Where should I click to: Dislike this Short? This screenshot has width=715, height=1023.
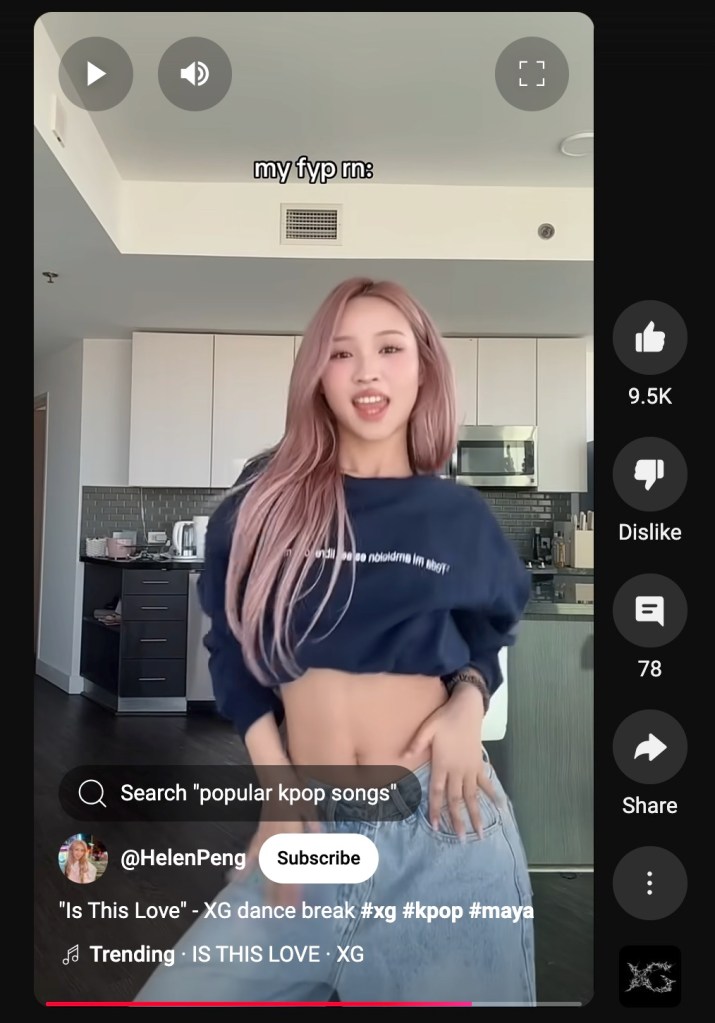[650, 474]
